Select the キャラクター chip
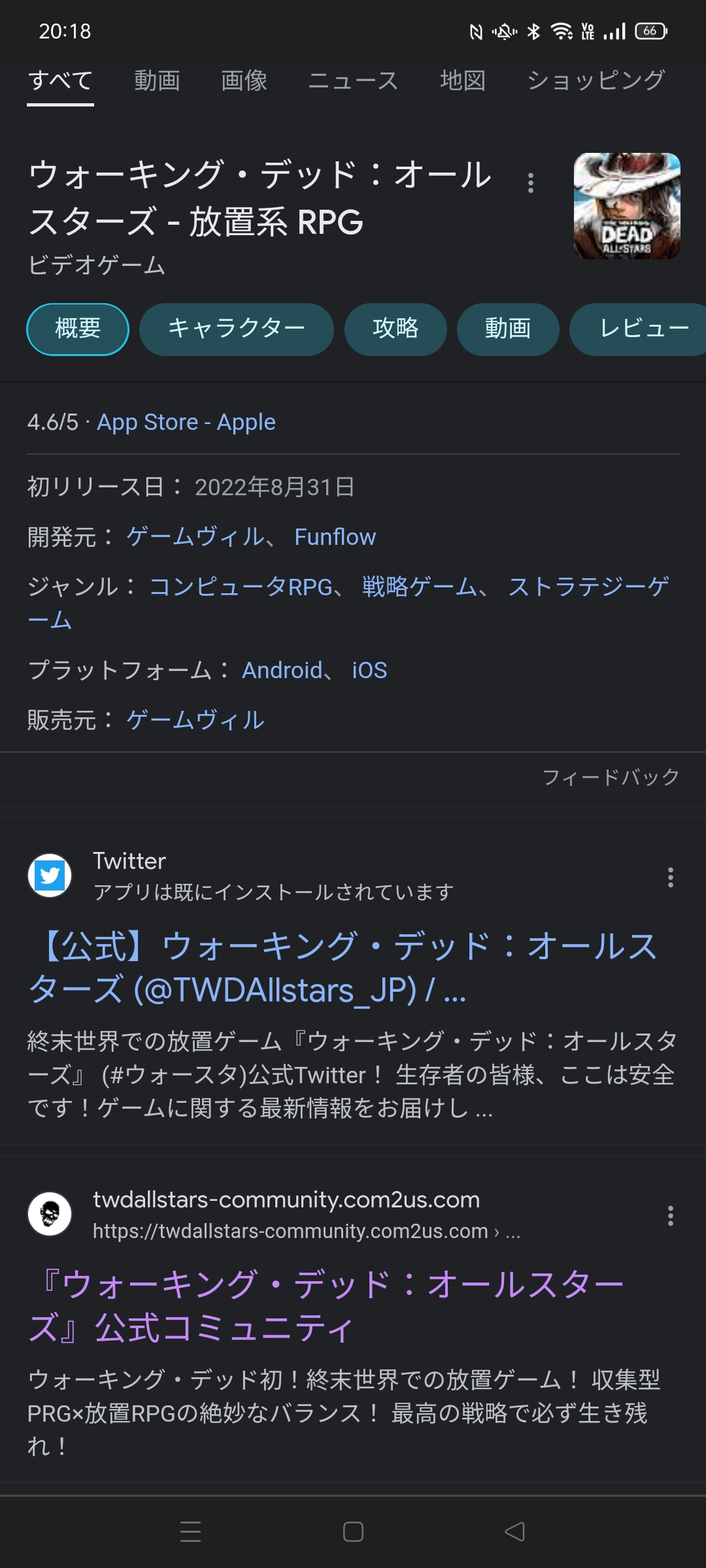Screen dimensions: 706x1568 point(236,329)
